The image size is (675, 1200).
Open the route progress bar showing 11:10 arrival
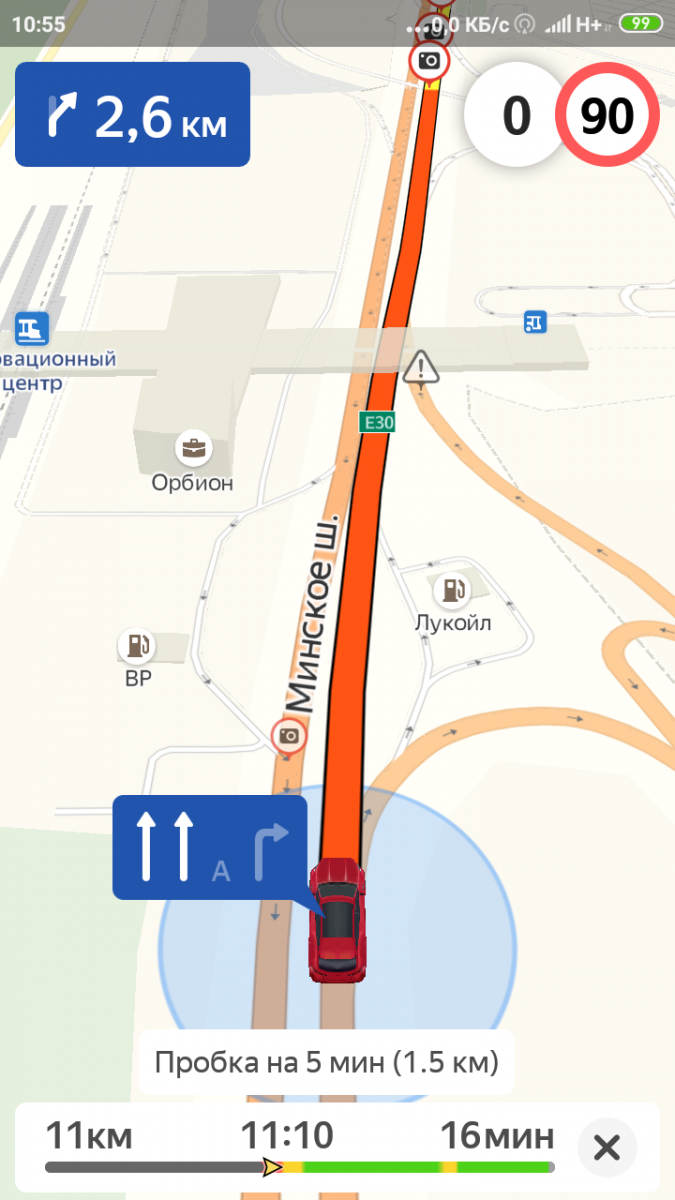click(x=300, y=1146)
